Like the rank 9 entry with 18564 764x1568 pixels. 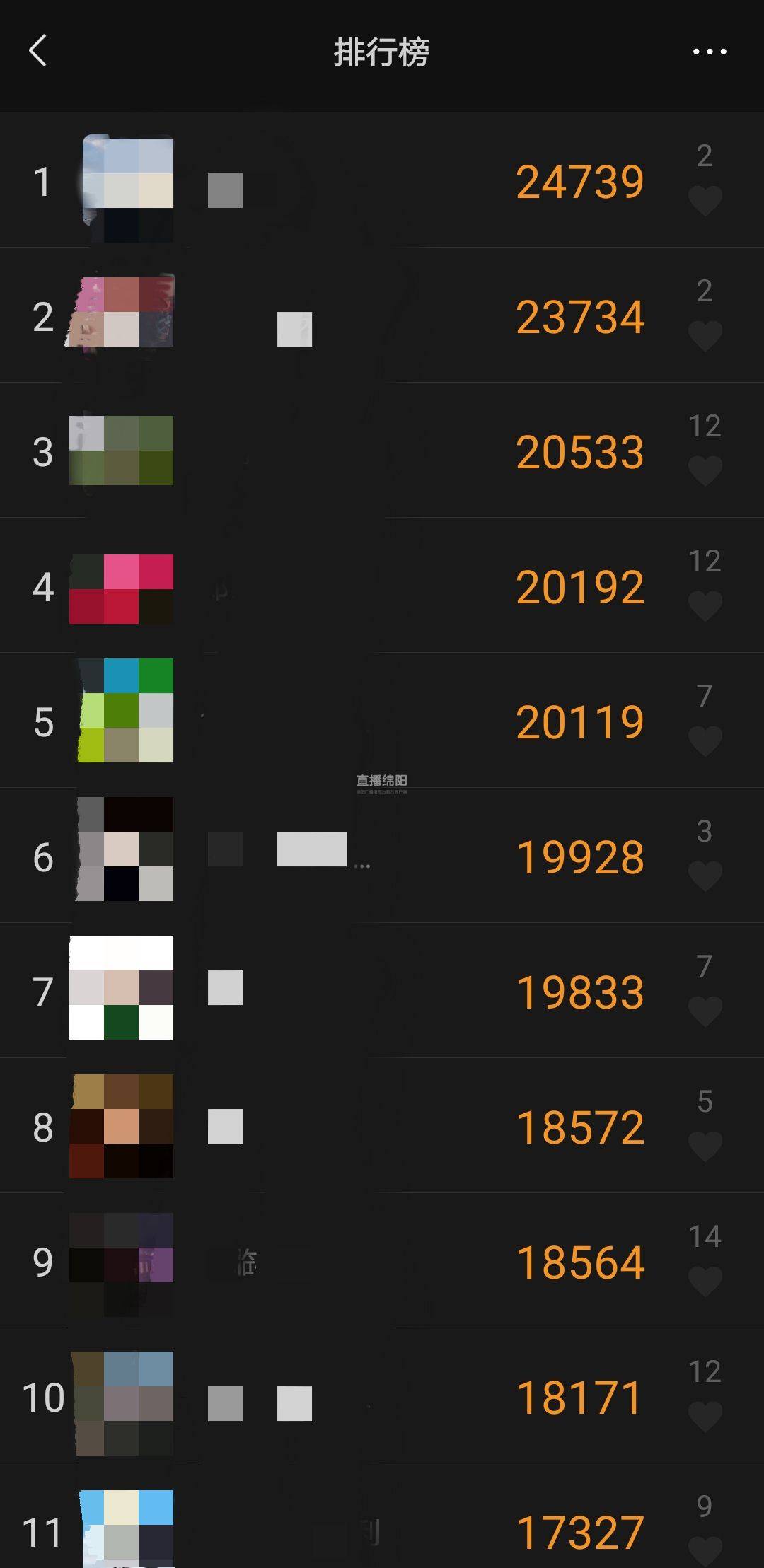pos(705,1282)
